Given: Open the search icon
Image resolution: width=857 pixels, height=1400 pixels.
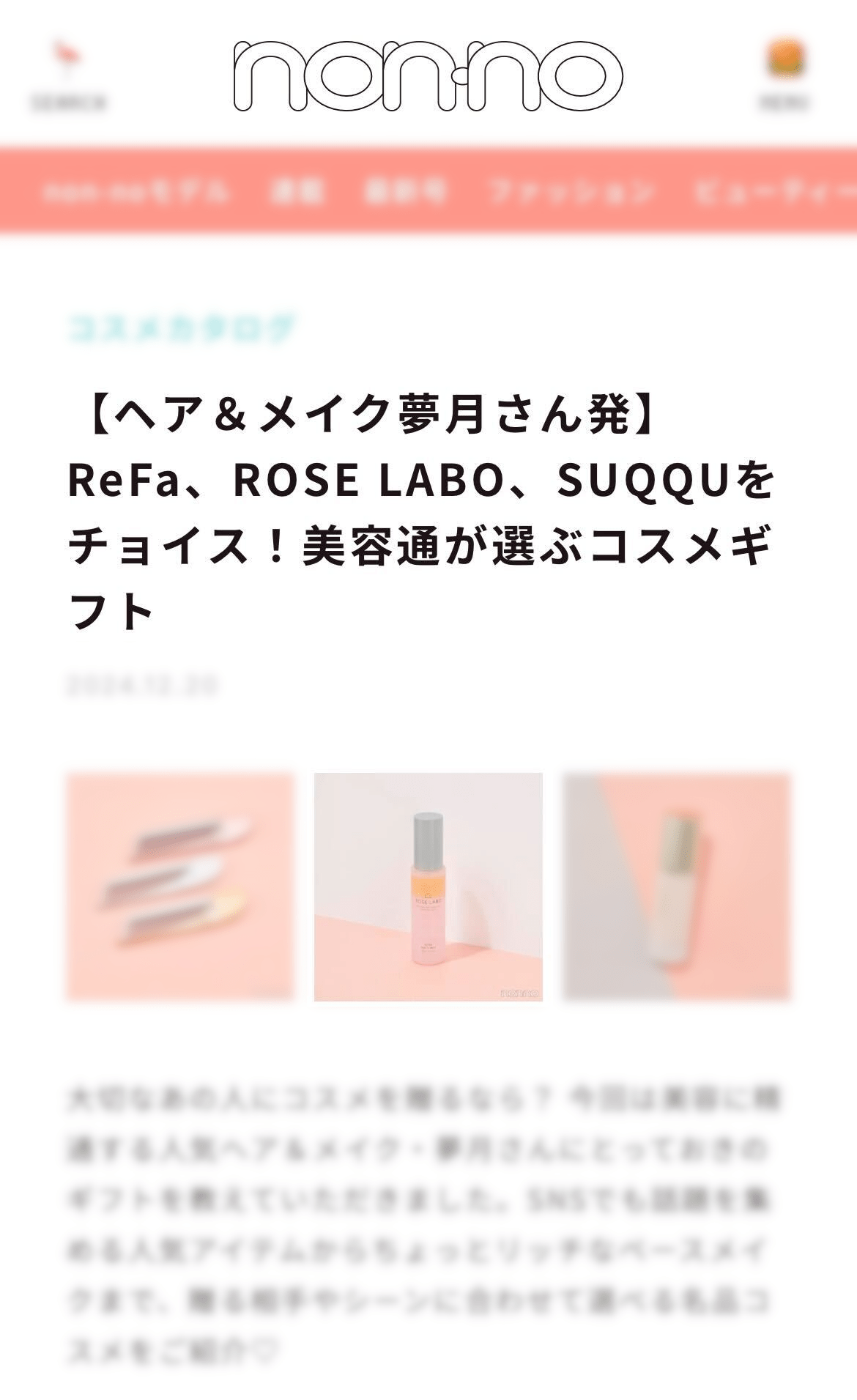Looking at the screenshot, I should point(69,73).
